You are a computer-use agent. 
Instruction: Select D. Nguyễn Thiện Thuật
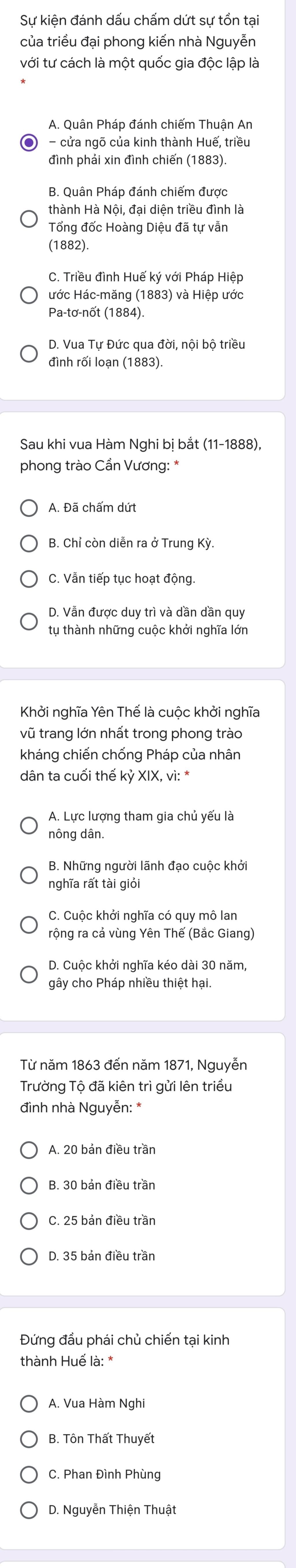coord(29,1510)
